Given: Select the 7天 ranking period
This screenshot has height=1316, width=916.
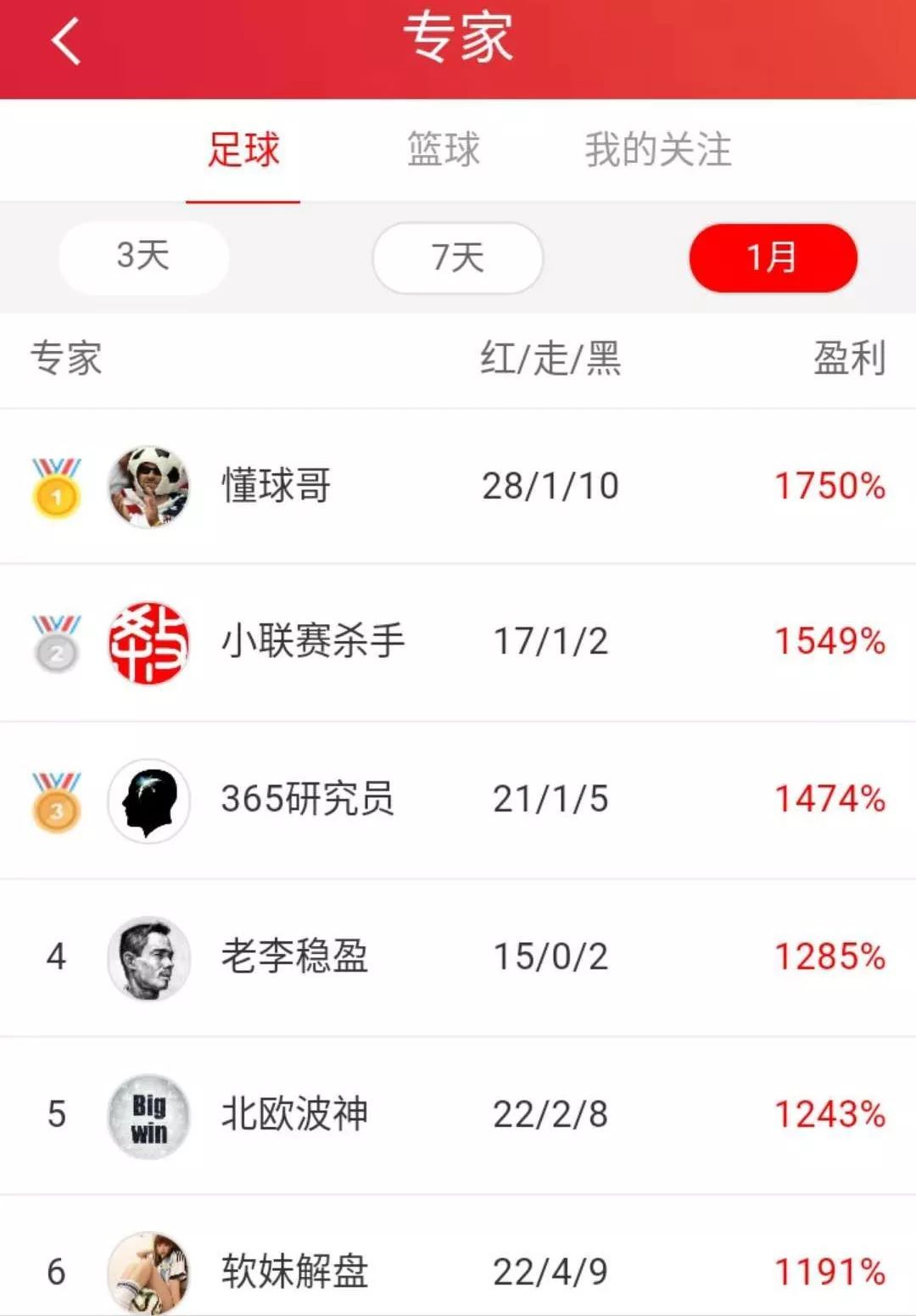Looking at the screenshot, I should [457, 257].
